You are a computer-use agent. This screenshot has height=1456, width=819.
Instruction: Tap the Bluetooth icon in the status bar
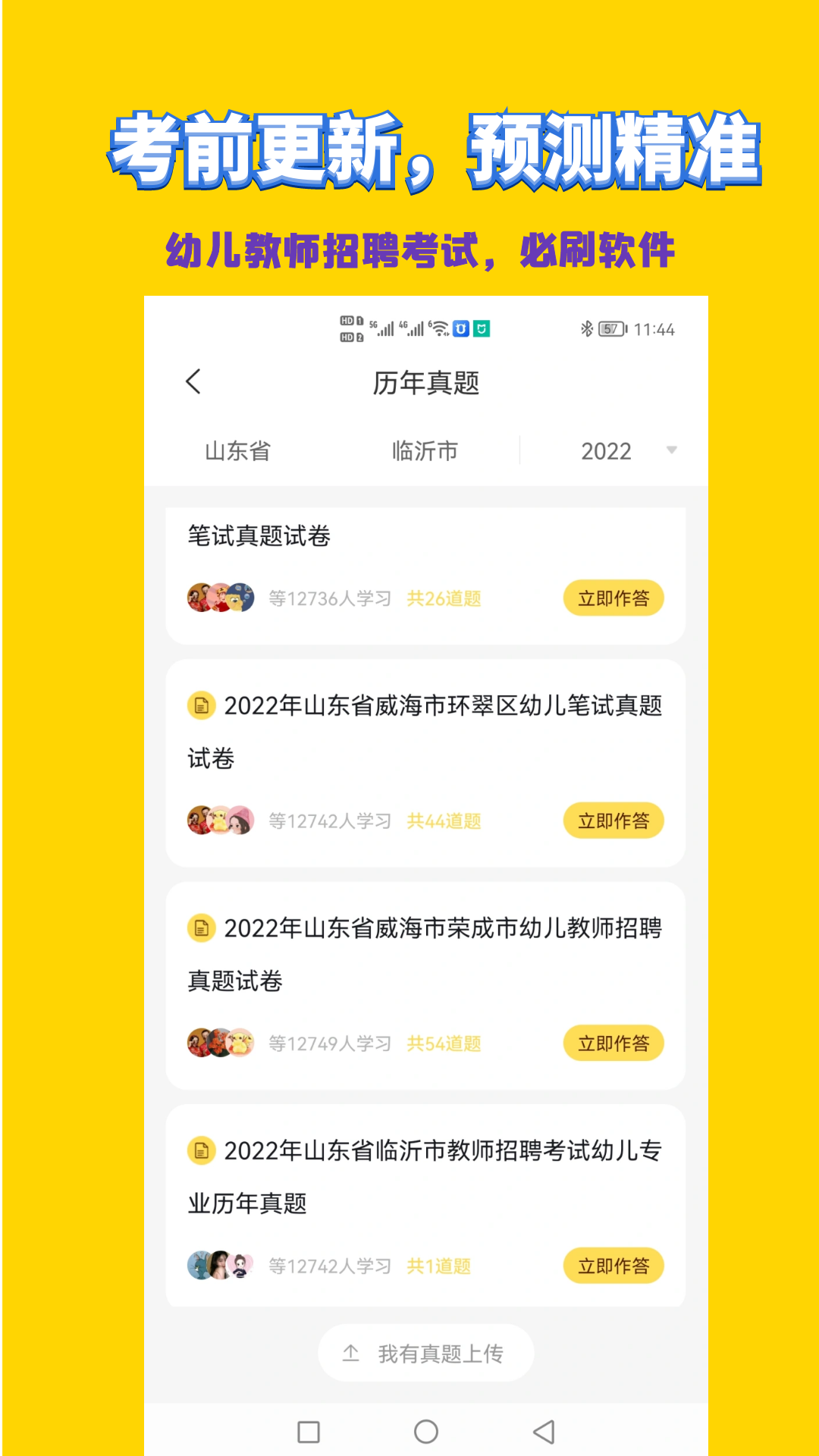(585, 328)
